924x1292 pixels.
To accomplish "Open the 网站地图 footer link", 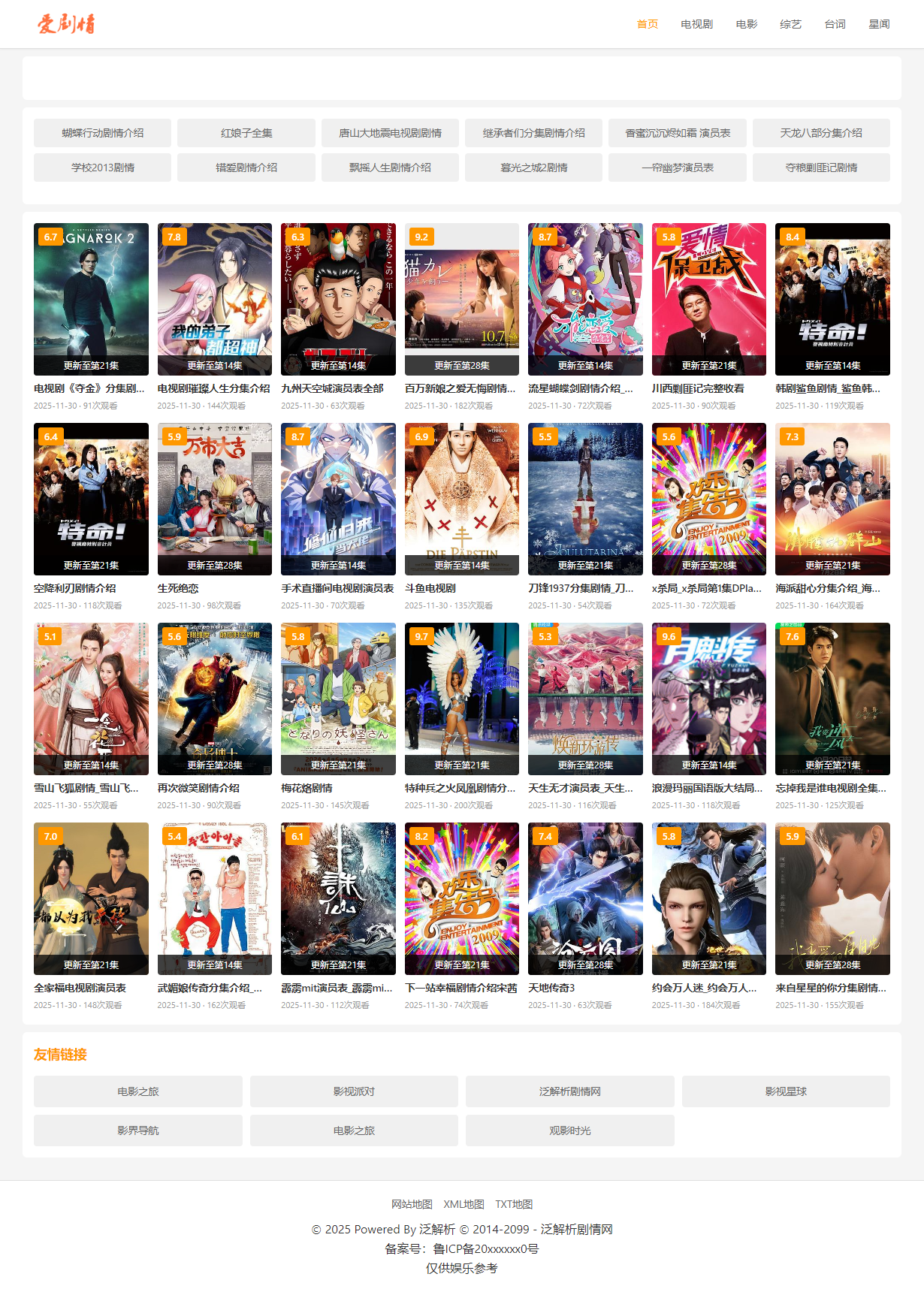I will (412, 1204).
